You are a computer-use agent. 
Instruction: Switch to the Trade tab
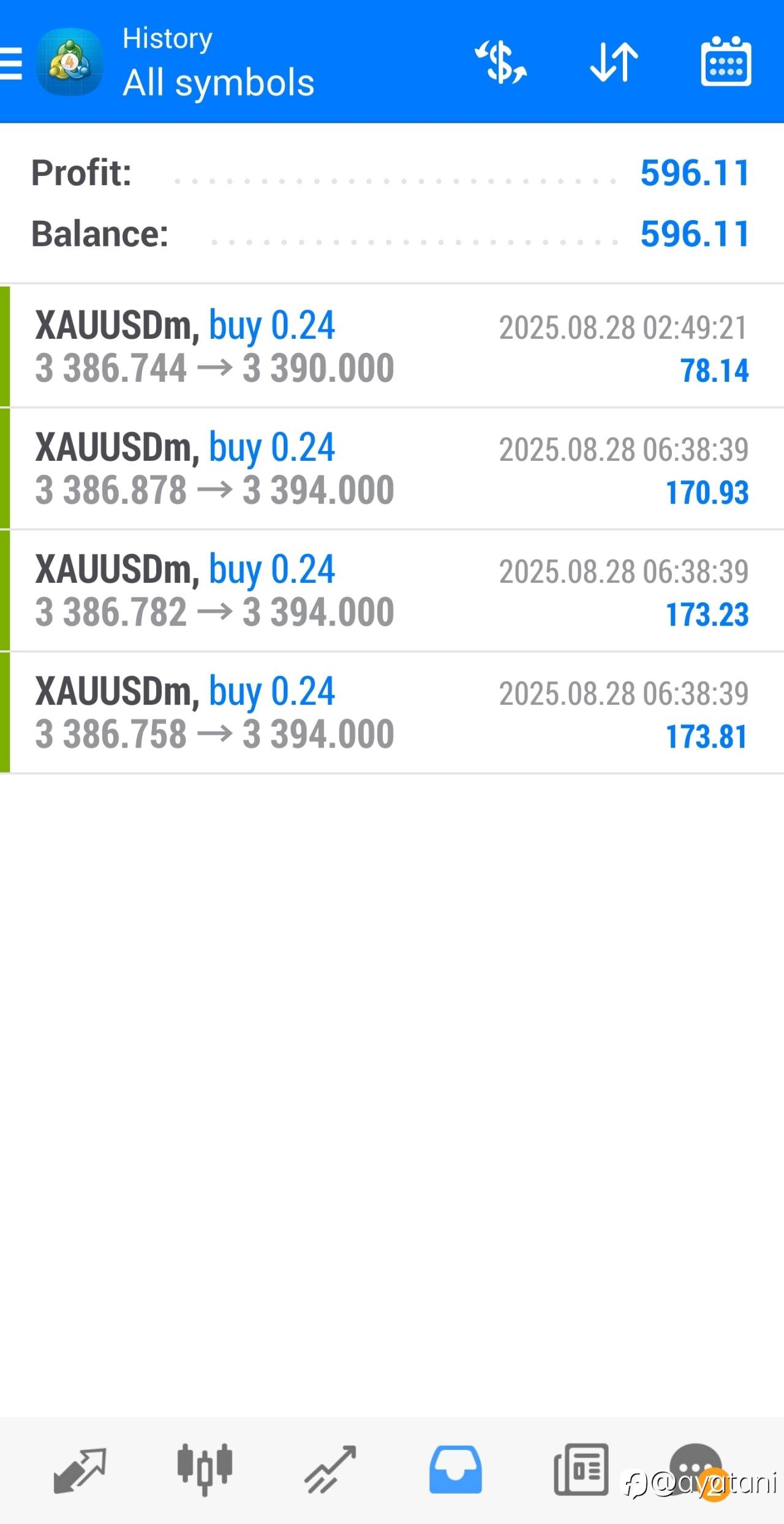click(x=331, y=1470)
